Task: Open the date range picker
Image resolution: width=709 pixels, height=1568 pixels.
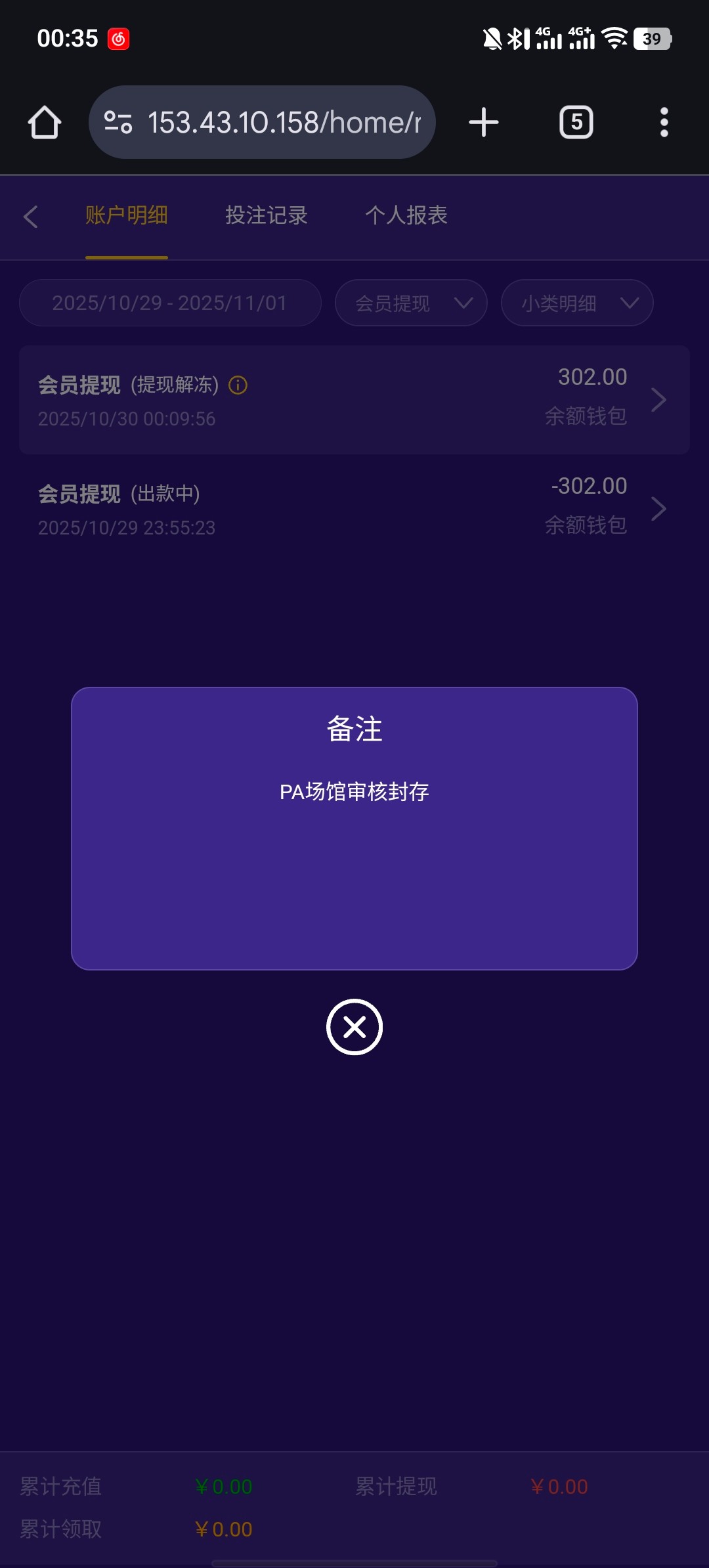Action: coord(170,303)
